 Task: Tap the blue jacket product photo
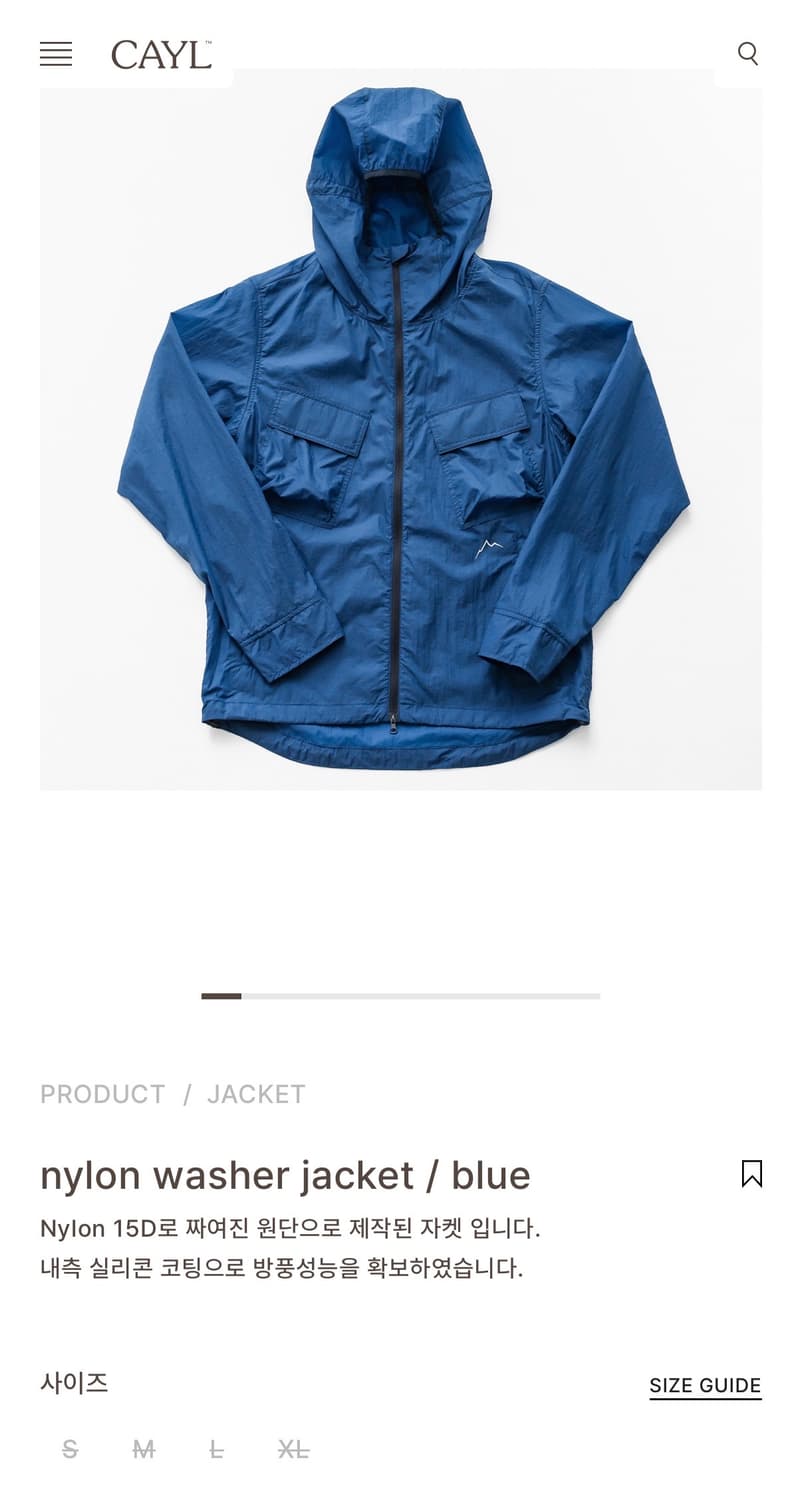(x=400, y=430)
